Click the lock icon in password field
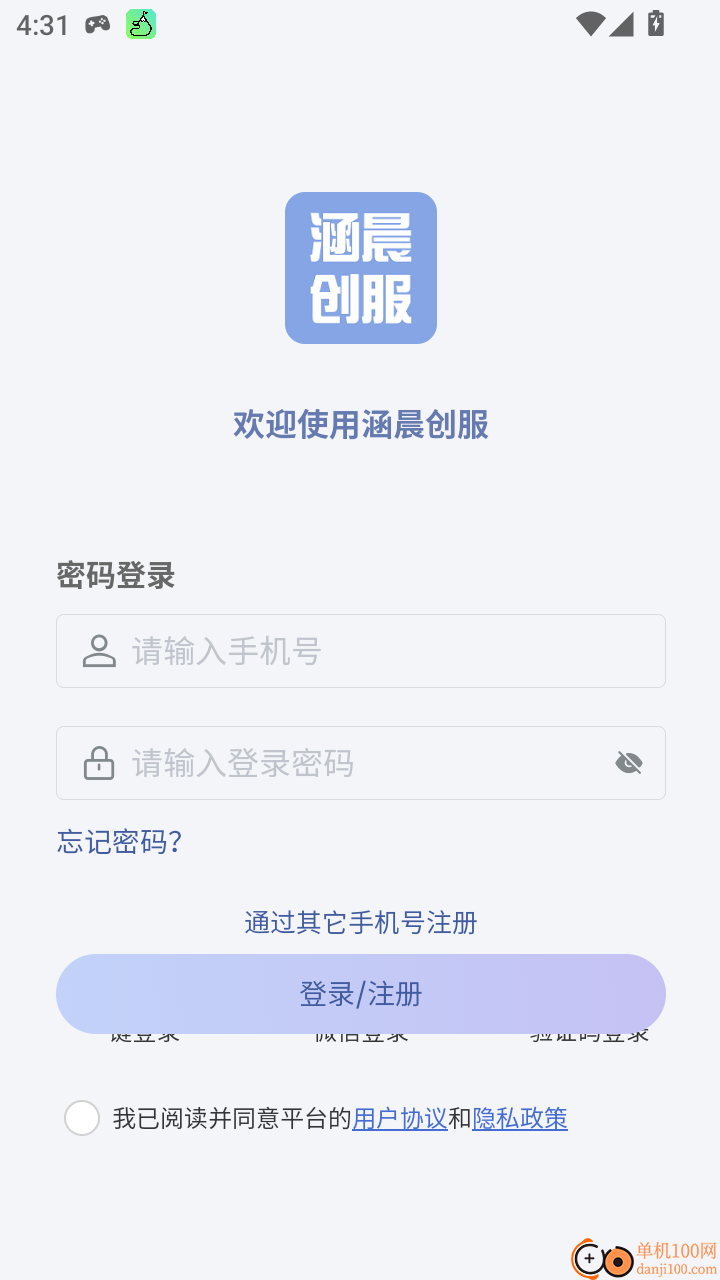This screenshot has height=1280, width=720. tap(99, 763)
